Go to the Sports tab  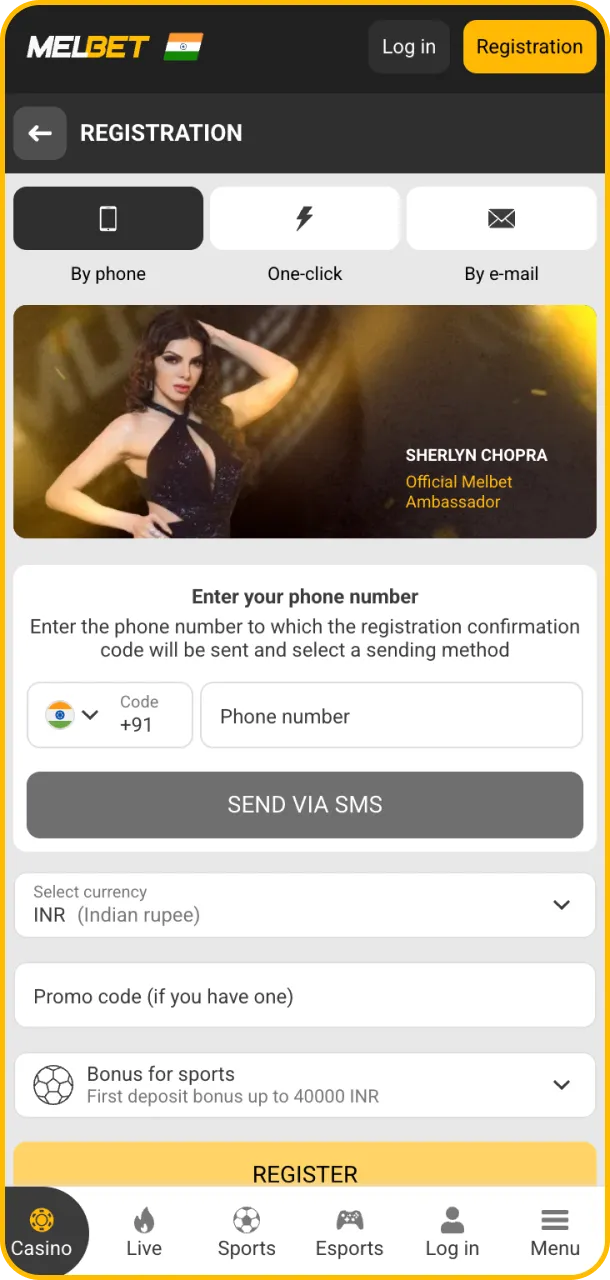[x=246, y=1233]
